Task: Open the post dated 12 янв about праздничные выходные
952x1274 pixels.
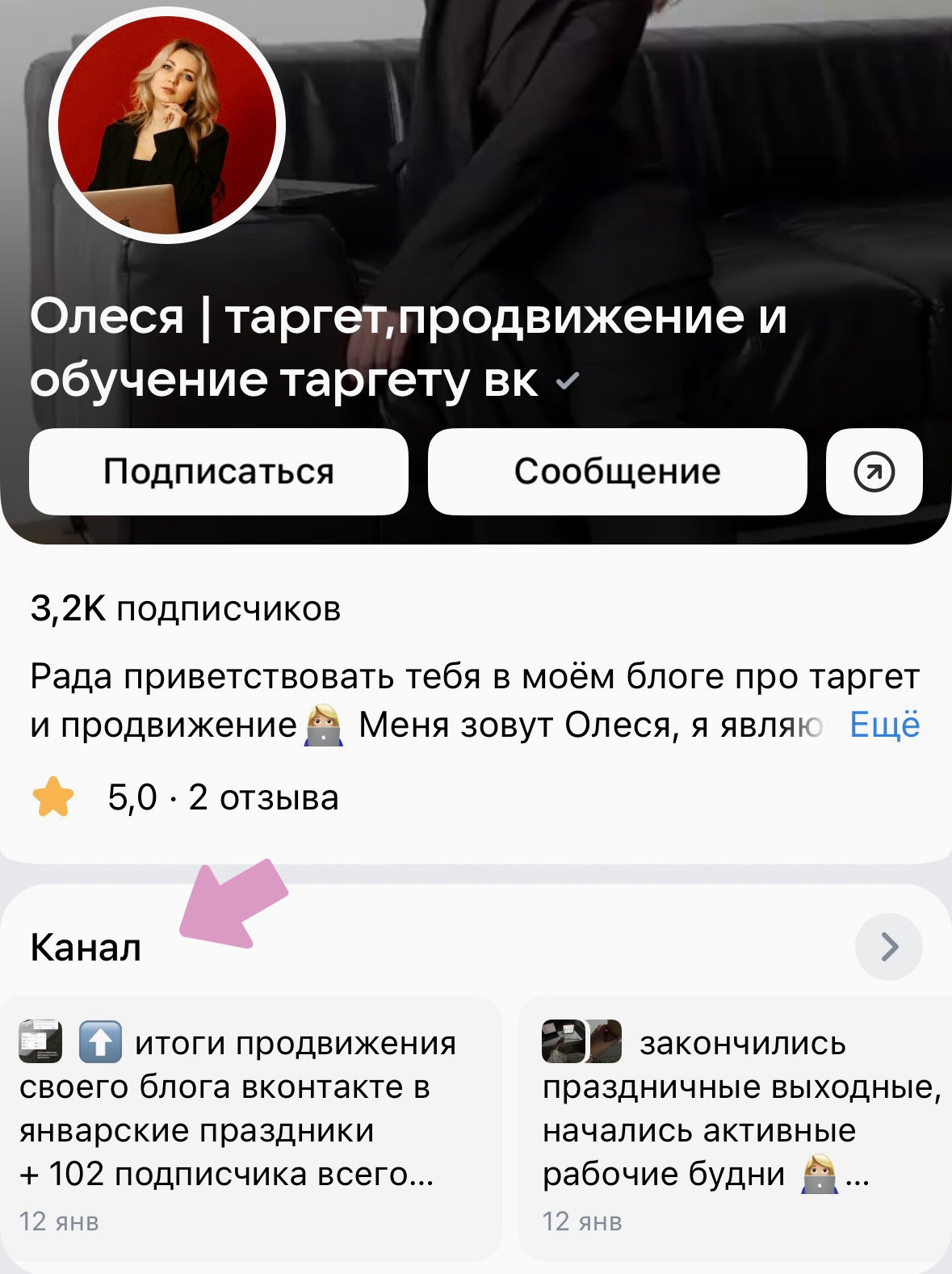Action: coord(727,1115)
